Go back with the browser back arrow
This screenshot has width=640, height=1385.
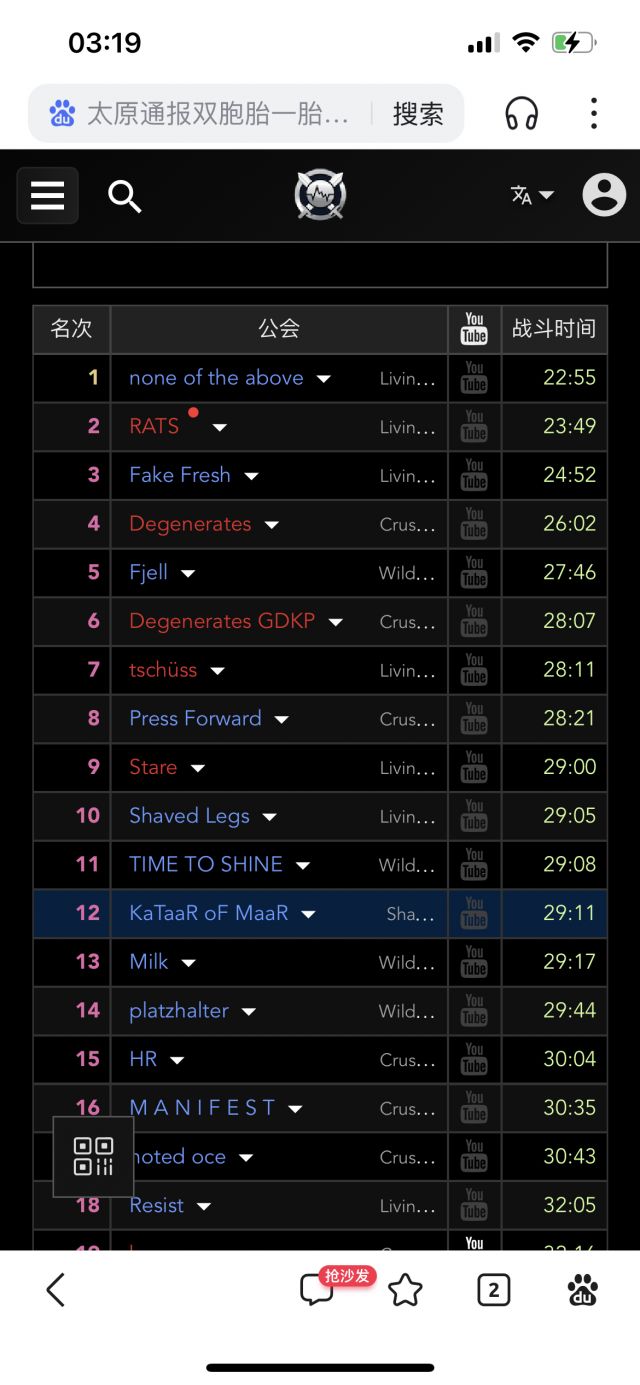tap(56, 1290)
